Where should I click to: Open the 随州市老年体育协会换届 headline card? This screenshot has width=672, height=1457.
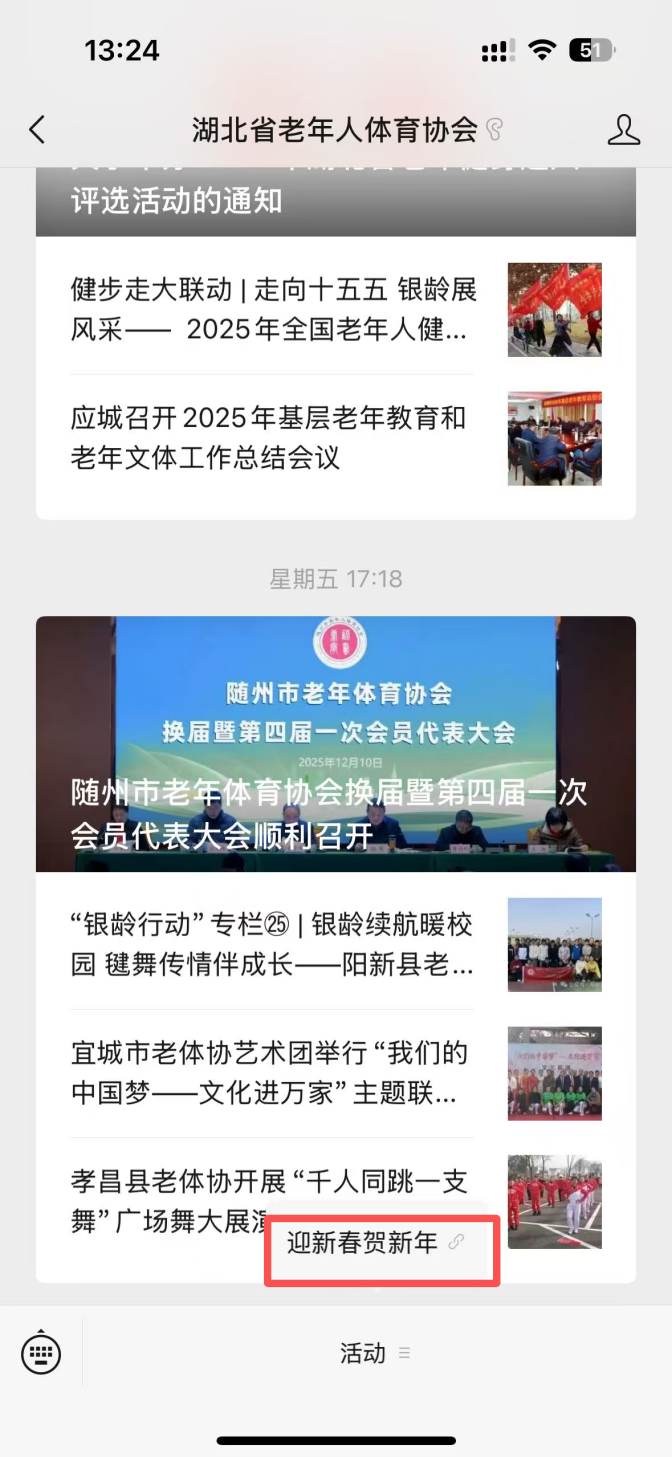pyautogui.click(x=335, y=745)
